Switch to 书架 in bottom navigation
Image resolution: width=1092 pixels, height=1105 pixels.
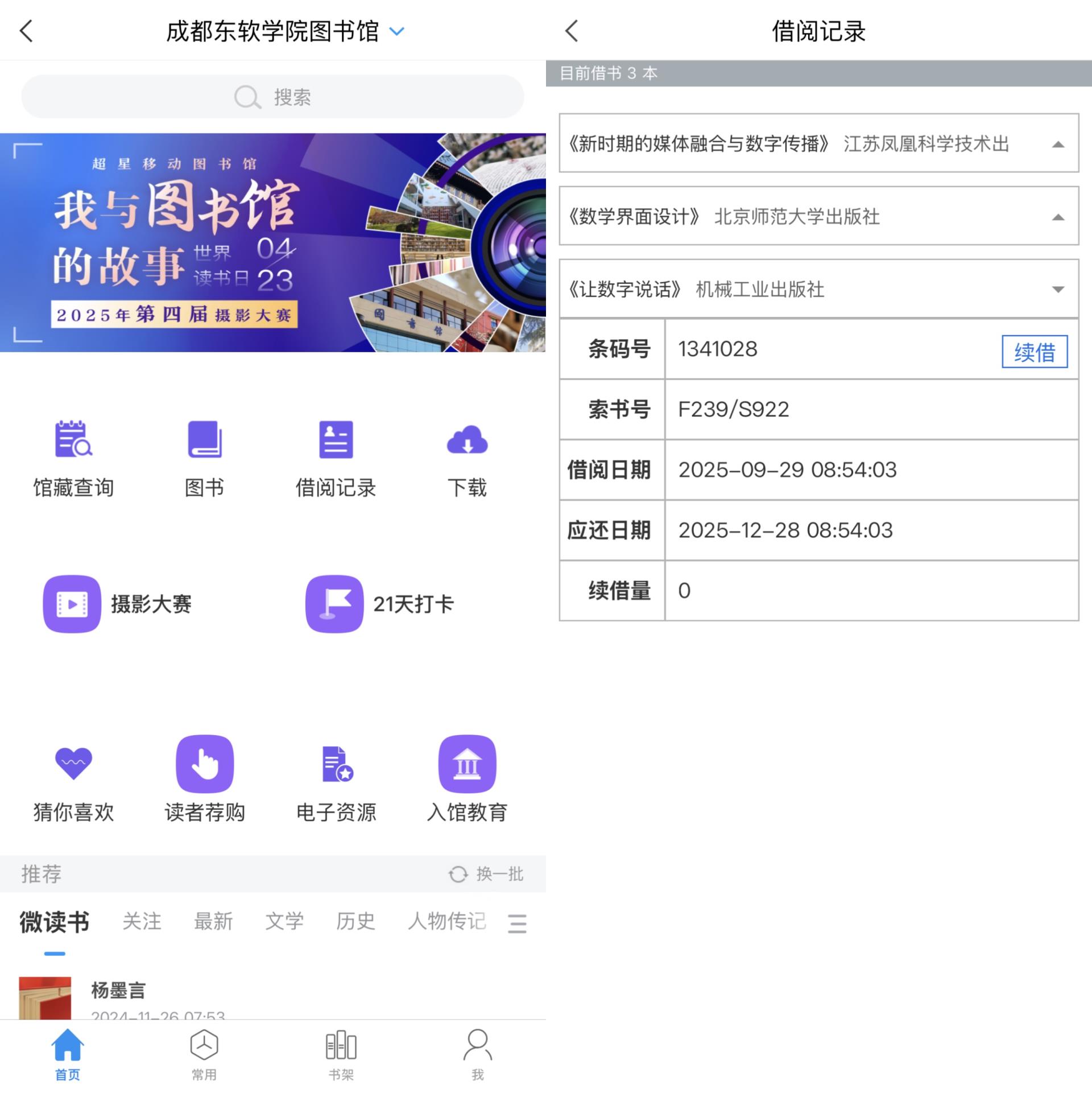coord(341,1055)
